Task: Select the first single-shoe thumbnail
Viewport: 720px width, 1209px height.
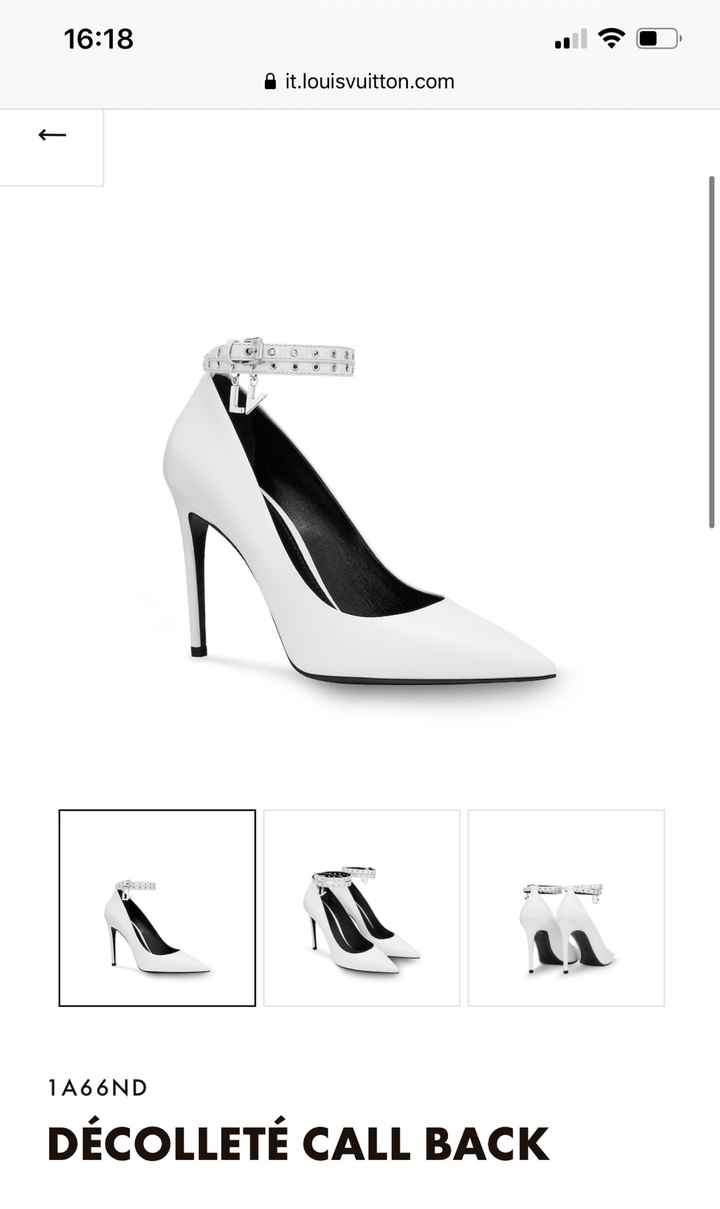Action: tap(157, 905)
